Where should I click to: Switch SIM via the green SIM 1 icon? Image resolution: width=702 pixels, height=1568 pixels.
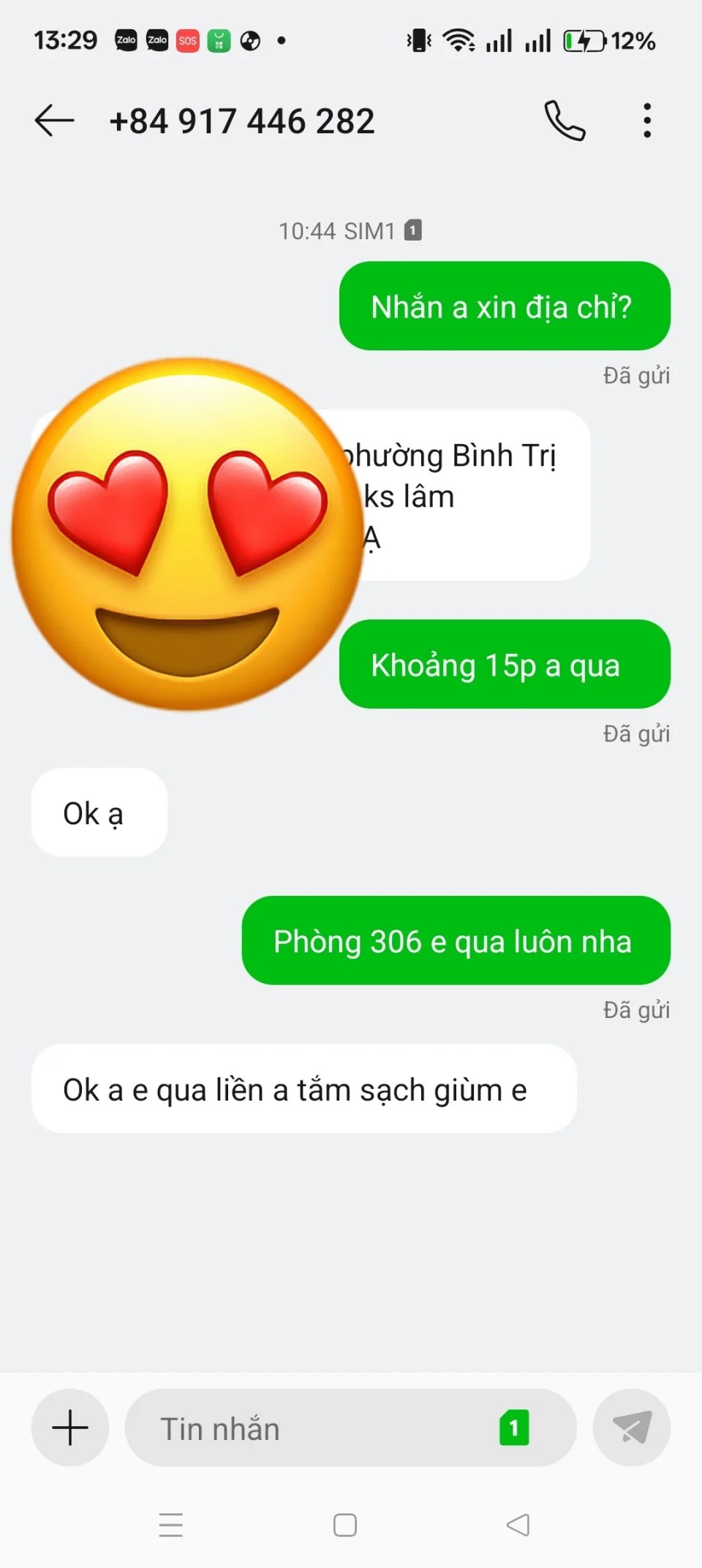514,1428
